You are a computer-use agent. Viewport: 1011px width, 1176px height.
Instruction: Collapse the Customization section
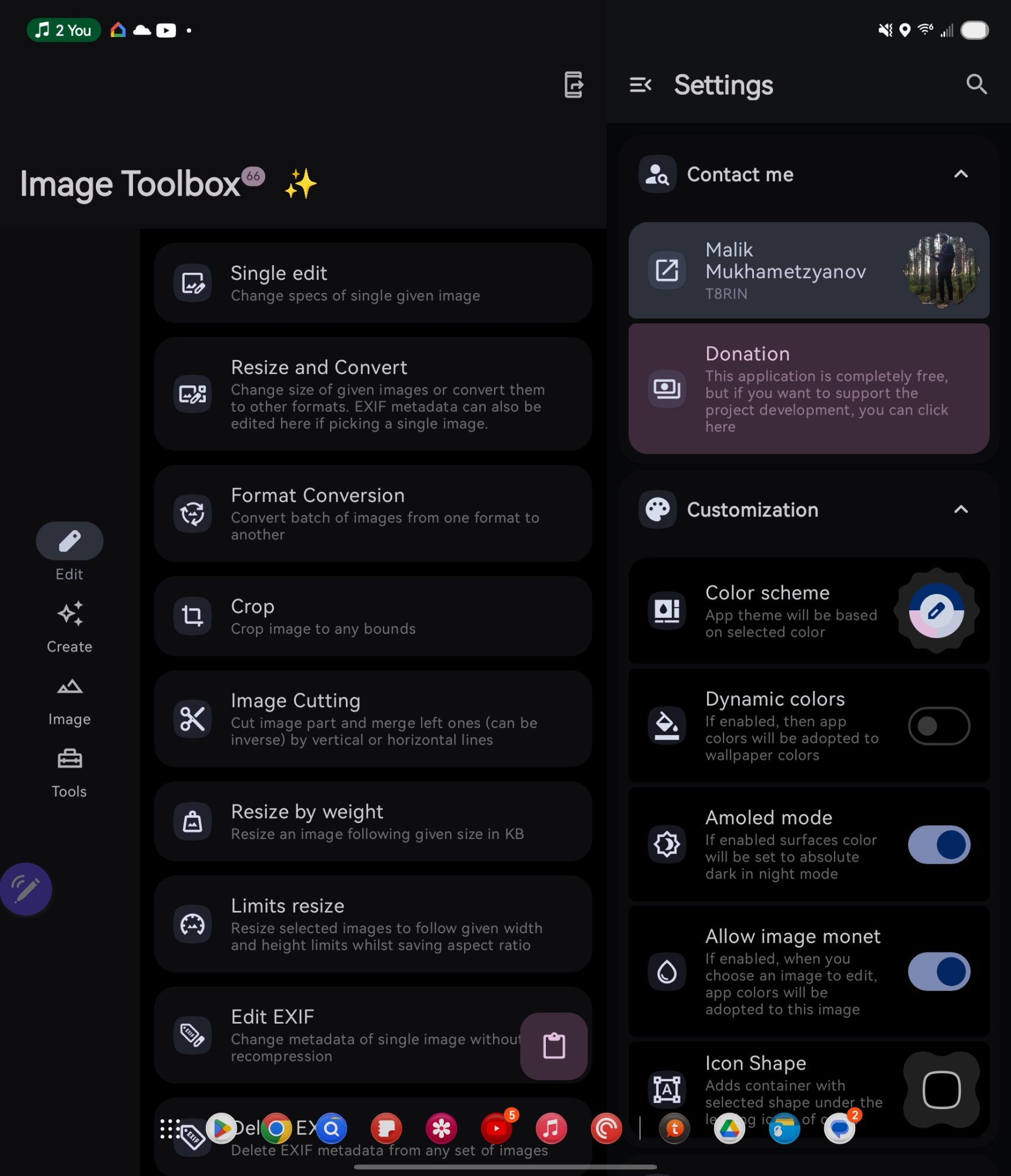pos(960,509)
